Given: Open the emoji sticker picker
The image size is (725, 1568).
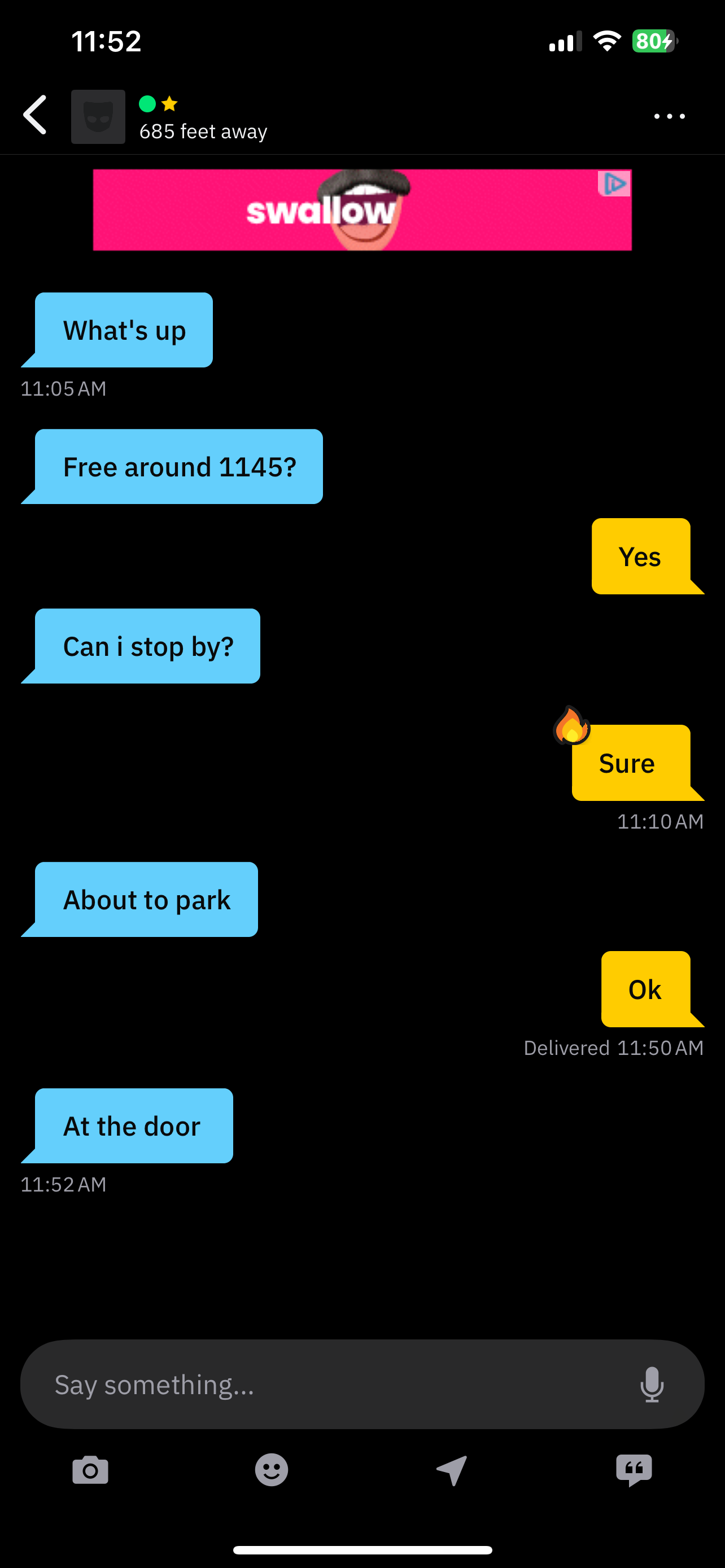Looking at the screenshot, I should coord(272,1470).
